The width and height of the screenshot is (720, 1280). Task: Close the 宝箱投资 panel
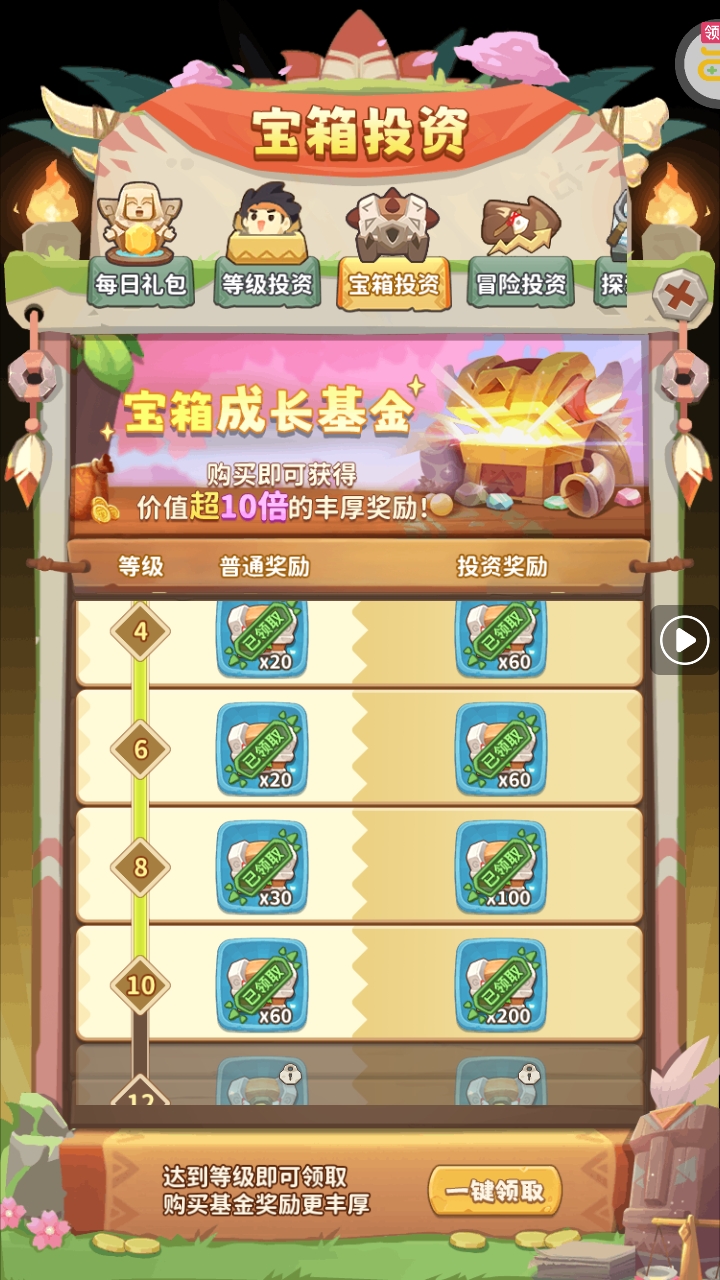pyautogui.click(x=681, y=296)
